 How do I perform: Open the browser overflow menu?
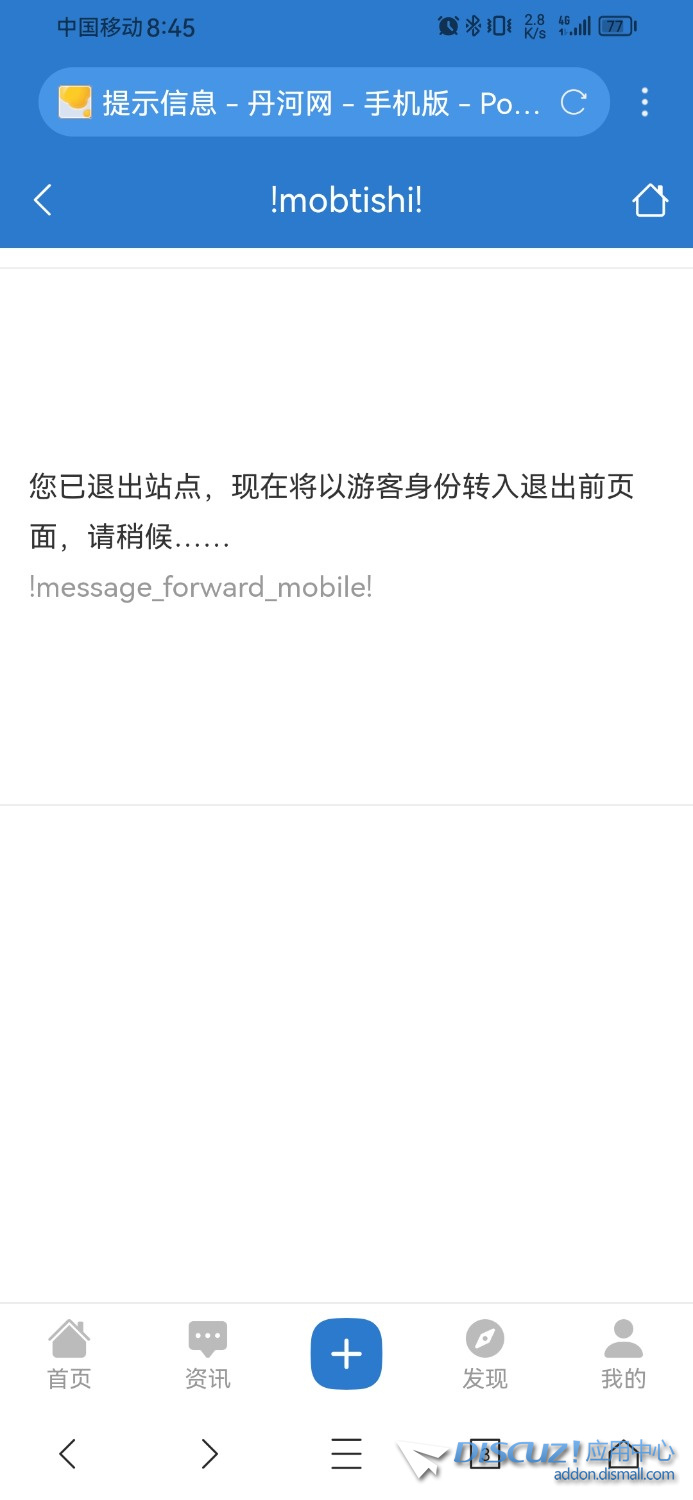pyautogui.click(x=645, y=102)
